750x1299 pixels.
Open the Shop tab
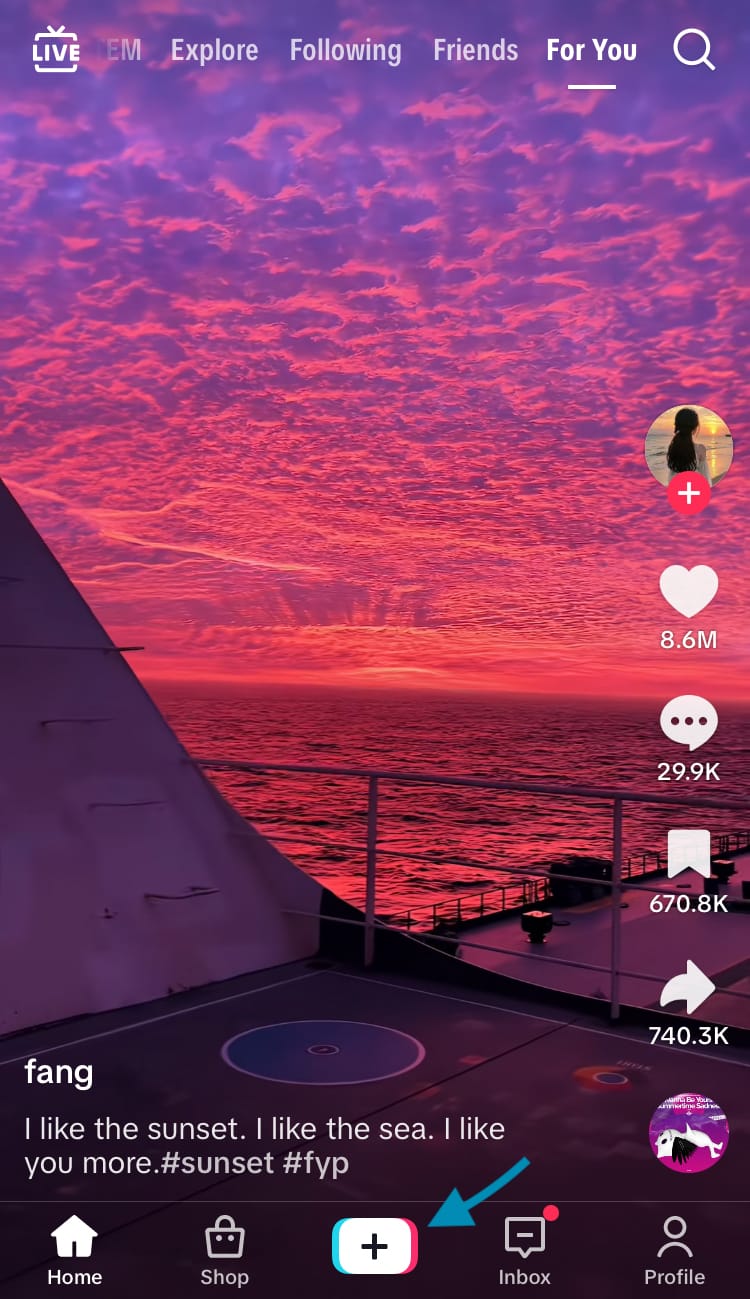(224, 1250)
